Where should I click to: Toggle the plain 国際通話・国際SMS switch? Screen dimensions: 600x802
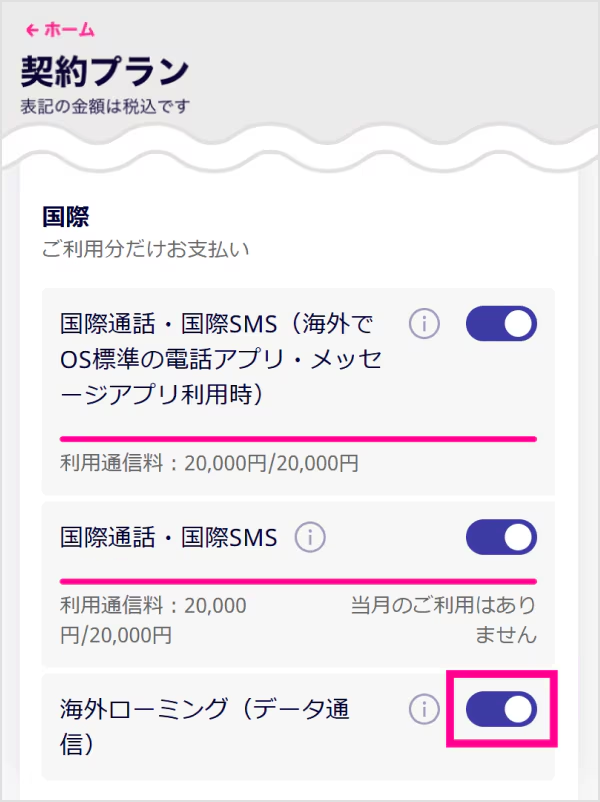(x=501, y=537)
